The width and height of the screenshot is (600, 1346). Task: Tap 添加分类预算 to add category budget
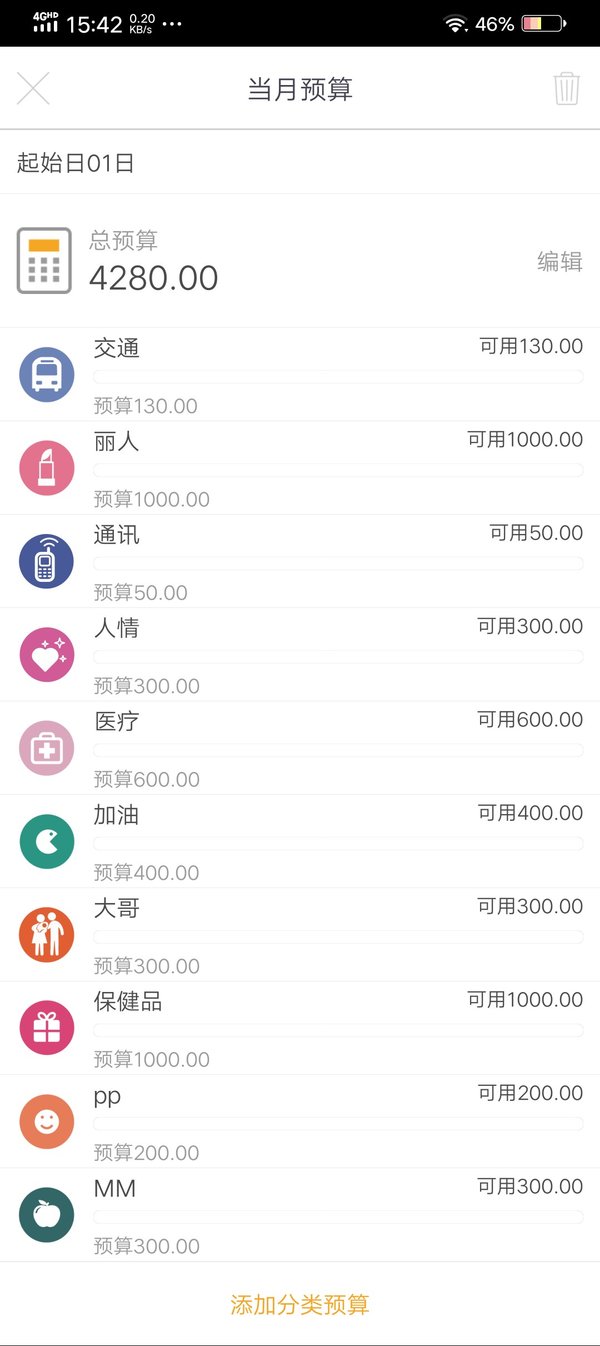coord(300,1305)
